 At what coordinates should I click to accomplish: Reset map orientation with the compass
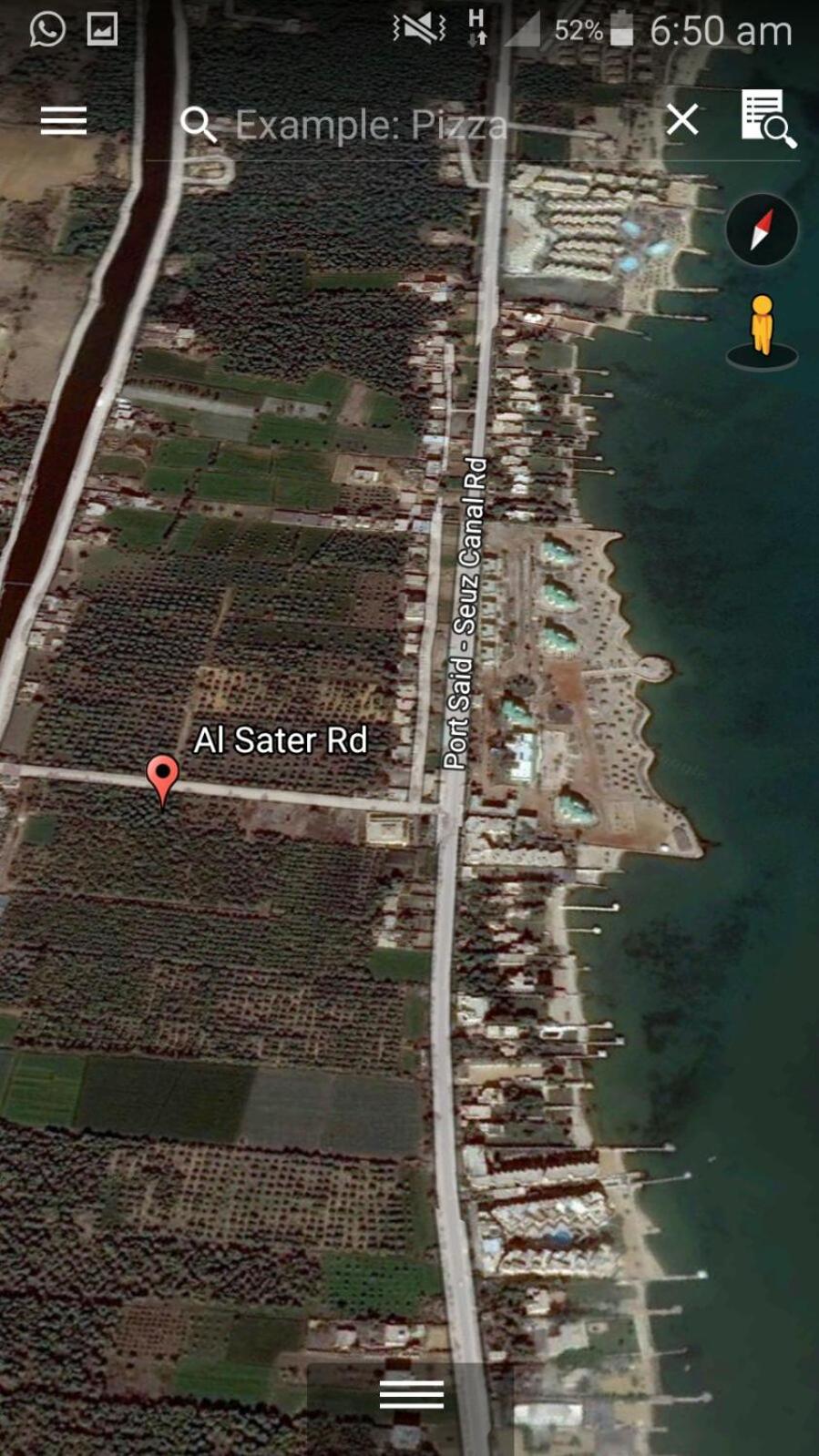point(762,229)
